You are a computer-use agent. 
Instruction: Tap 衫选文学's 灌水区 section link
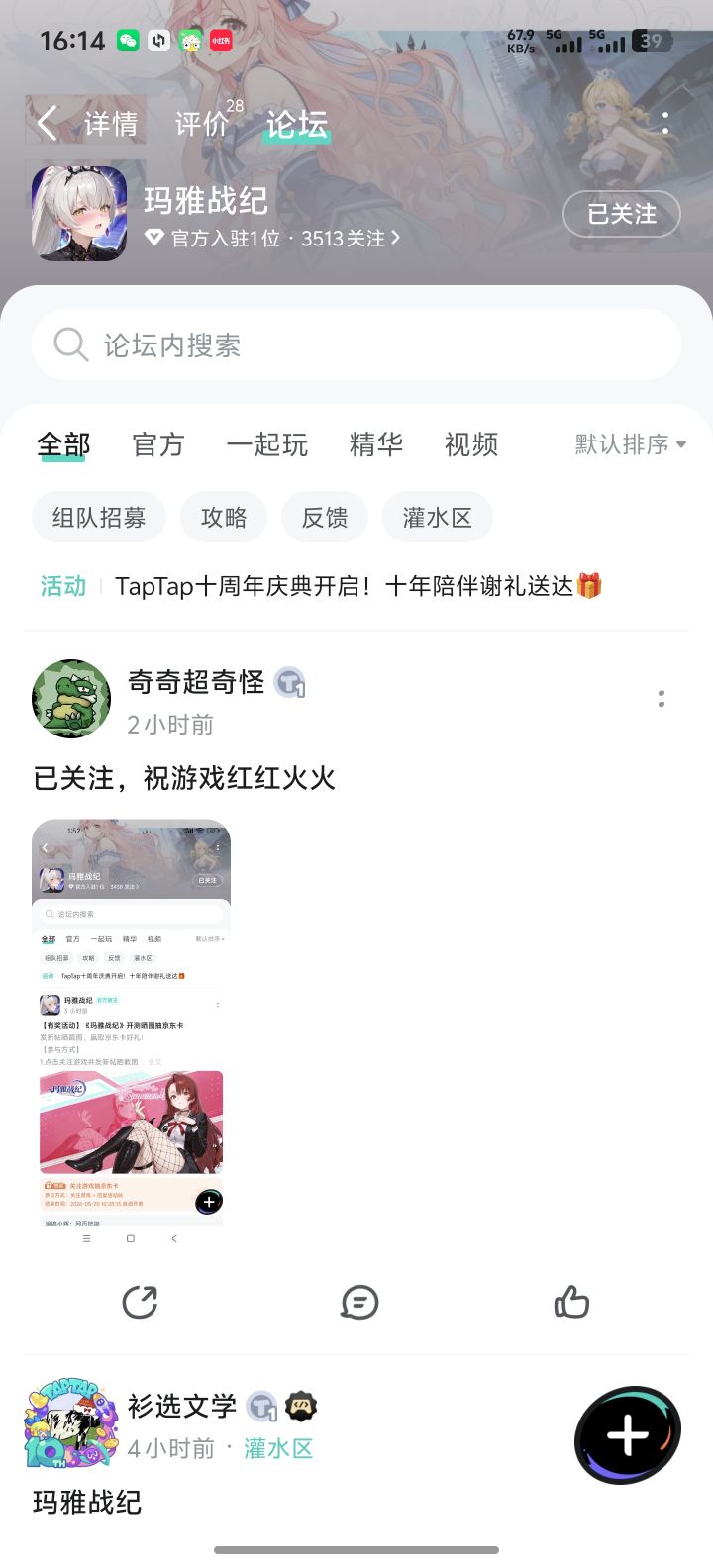[277, 1448]
